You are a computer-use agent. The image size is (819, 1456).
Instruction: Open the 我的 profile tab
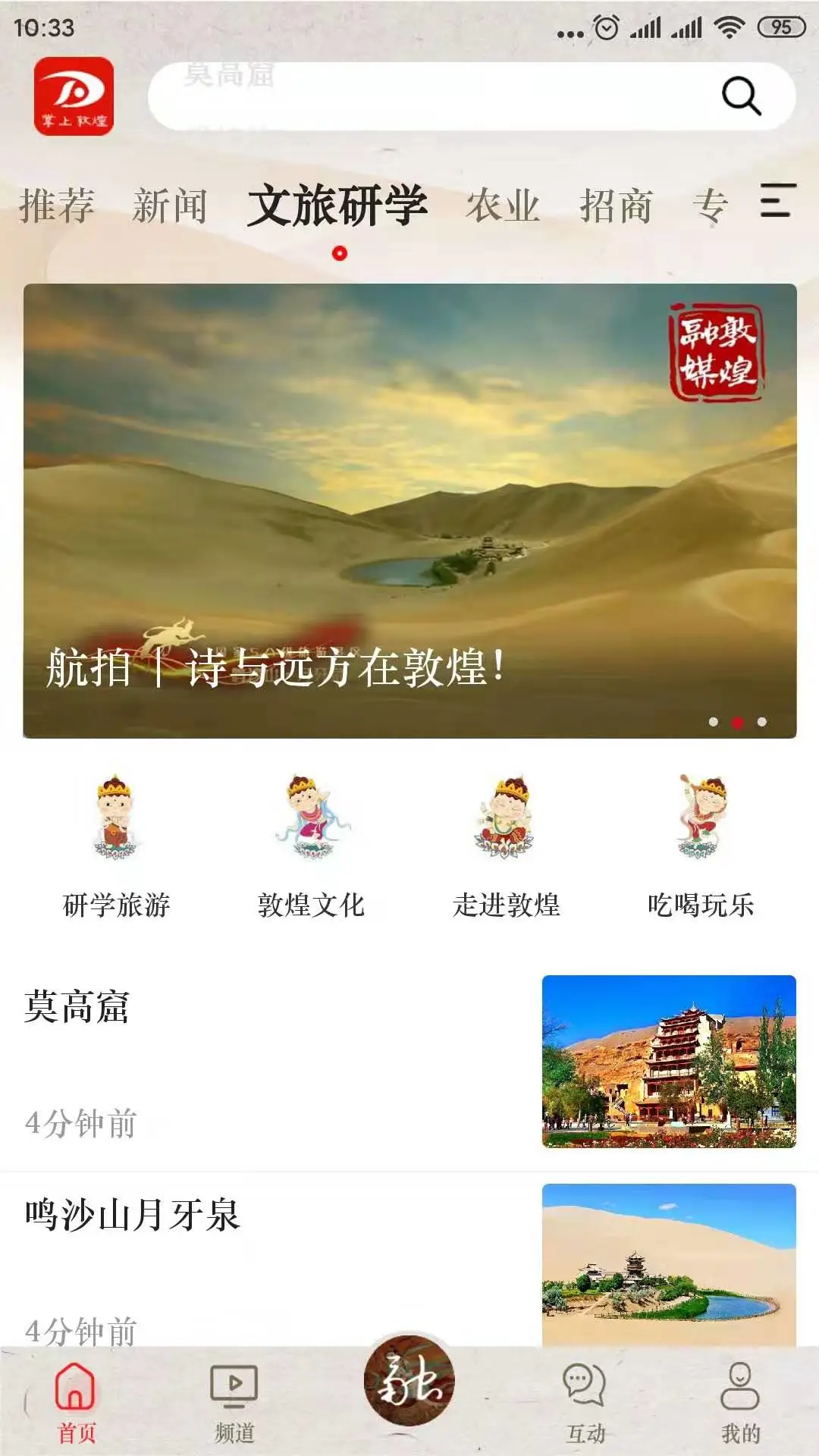tap(739, 1401)
